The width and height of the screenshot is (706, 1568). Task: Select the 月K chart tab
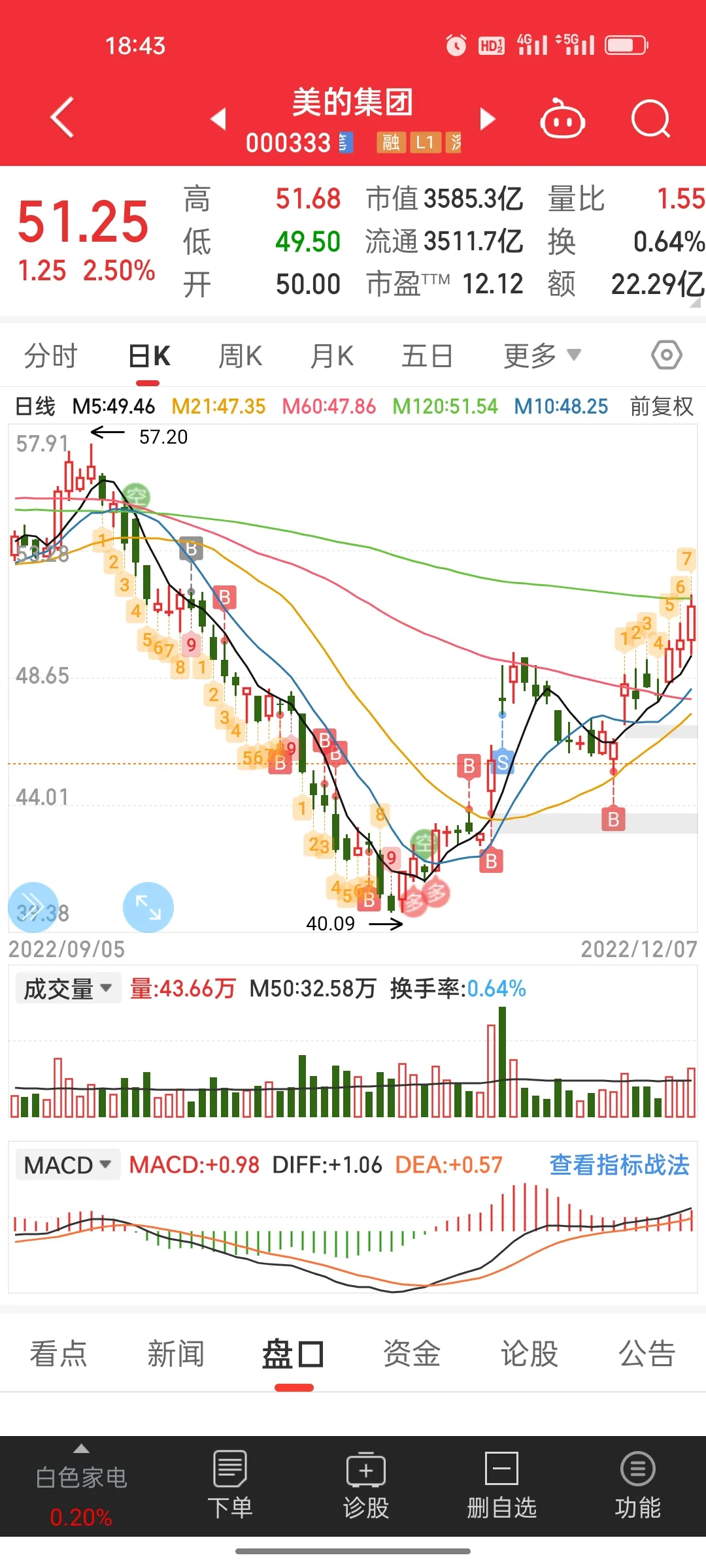tap(332, 356)
